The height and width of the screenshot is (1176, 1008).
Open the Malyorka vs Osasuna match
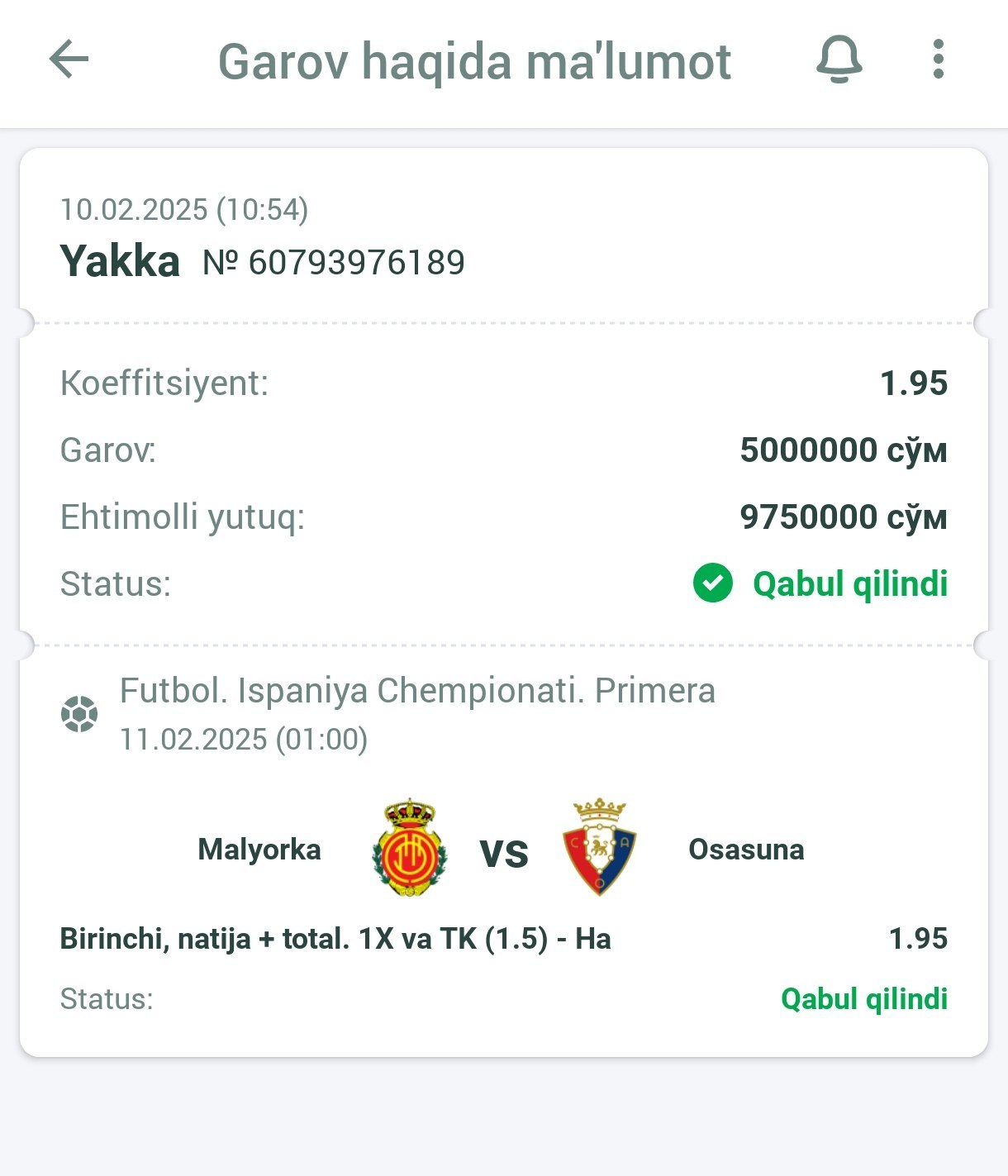(502, 850)
